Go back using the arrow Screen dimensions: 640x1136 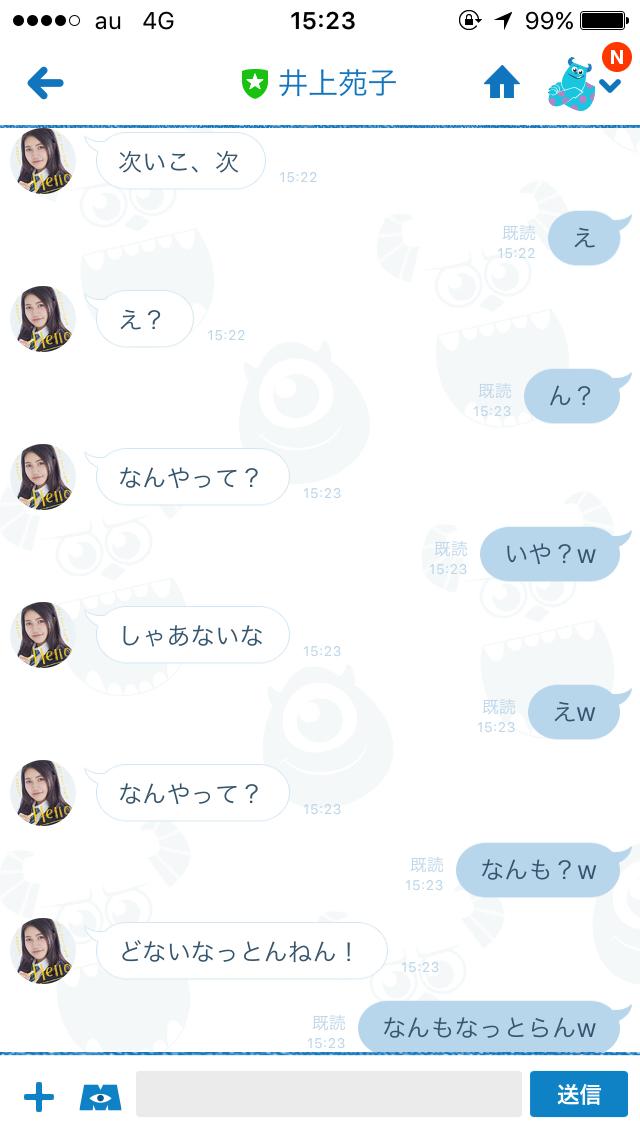point(45,83)
